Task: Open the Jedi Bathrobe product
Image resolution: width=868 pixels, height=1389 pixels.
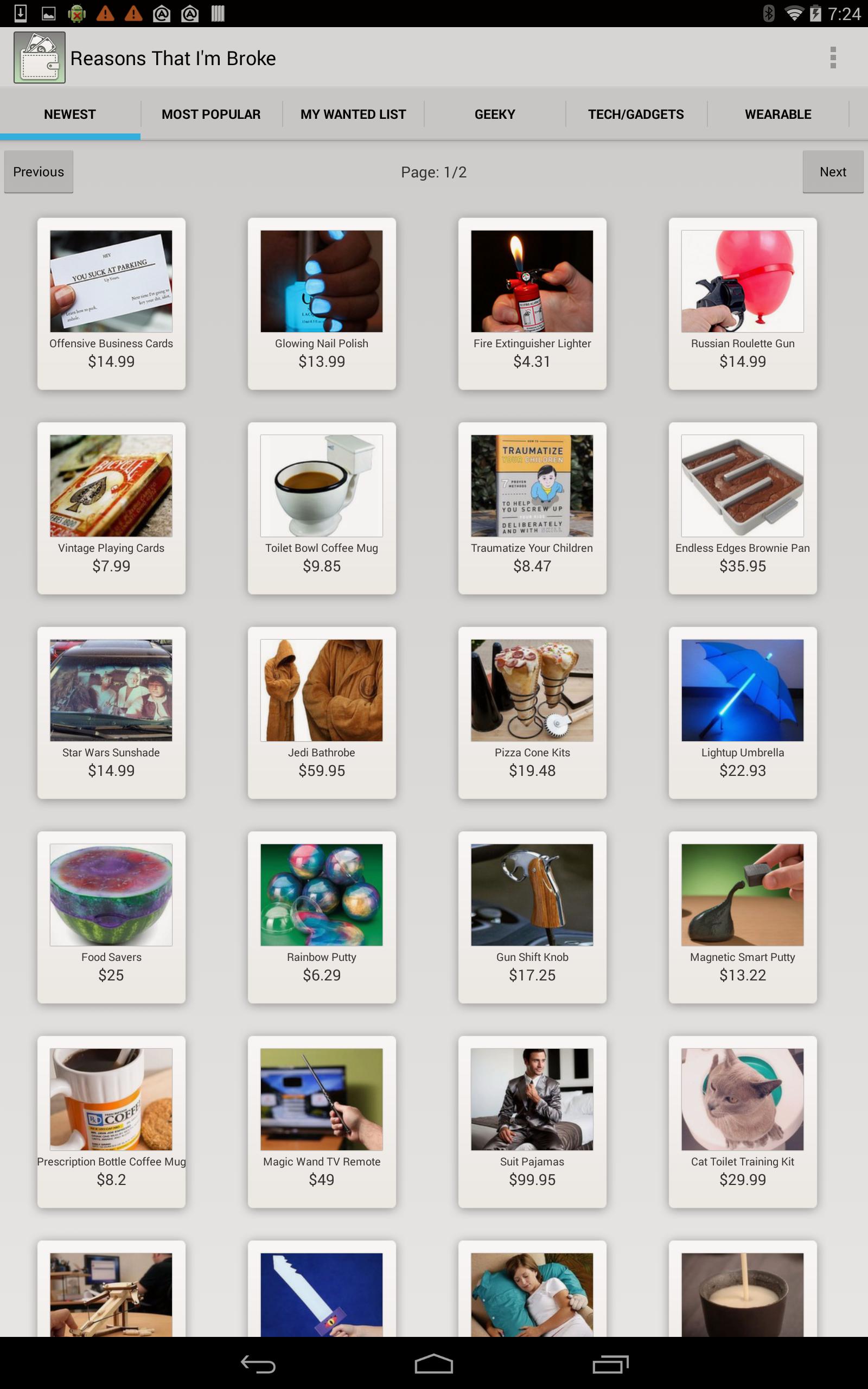Action: (x=322, y=712)
